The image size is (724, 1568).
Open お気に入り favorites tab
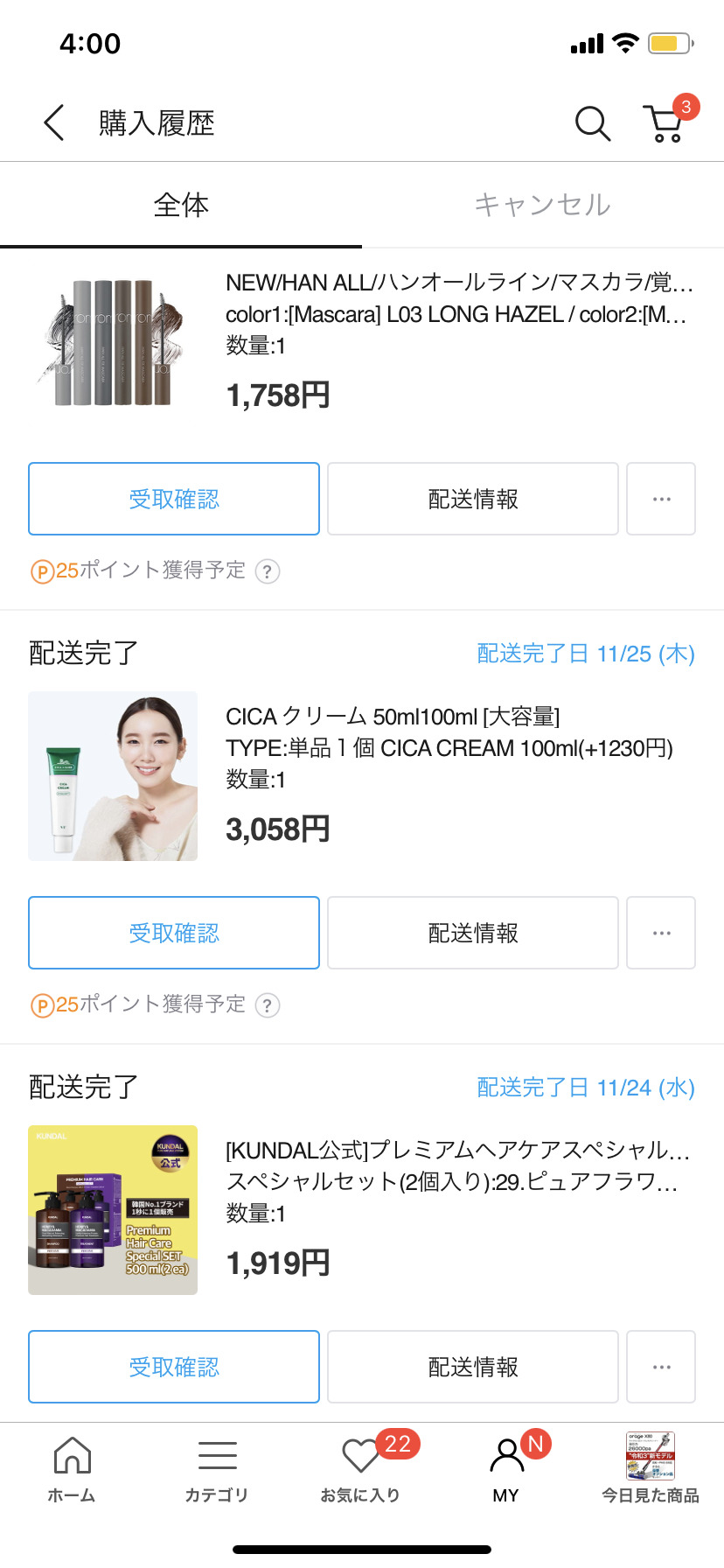pos(360,1470)
